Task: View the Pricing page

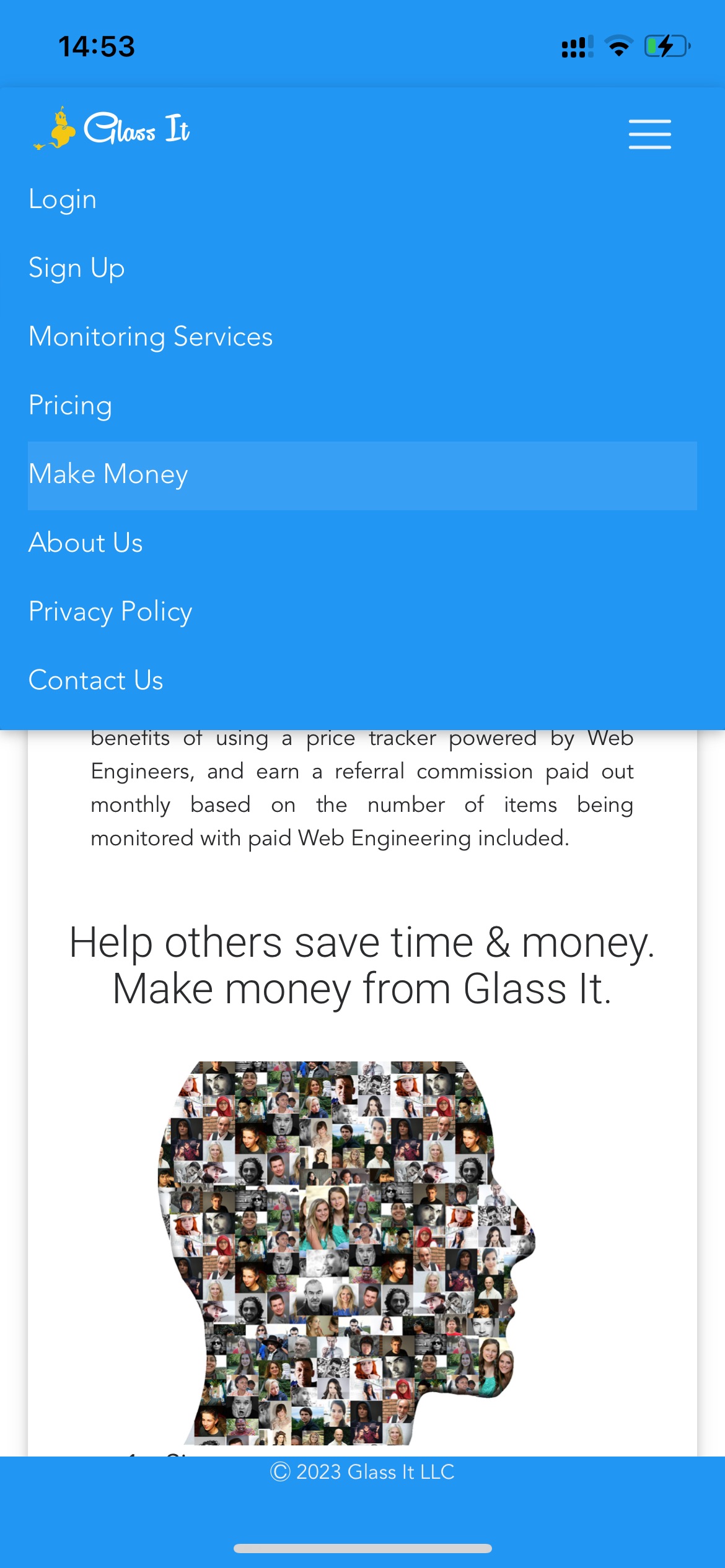Action: click(x=362, y=406)
